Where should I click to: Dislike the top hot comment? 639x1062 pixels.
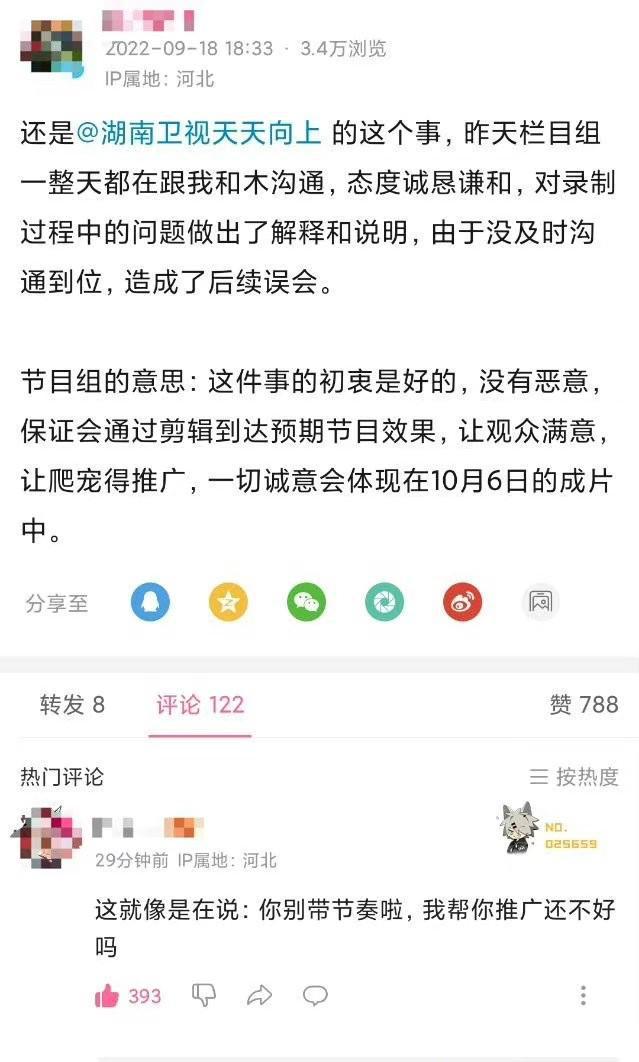[x=204, y=996]
